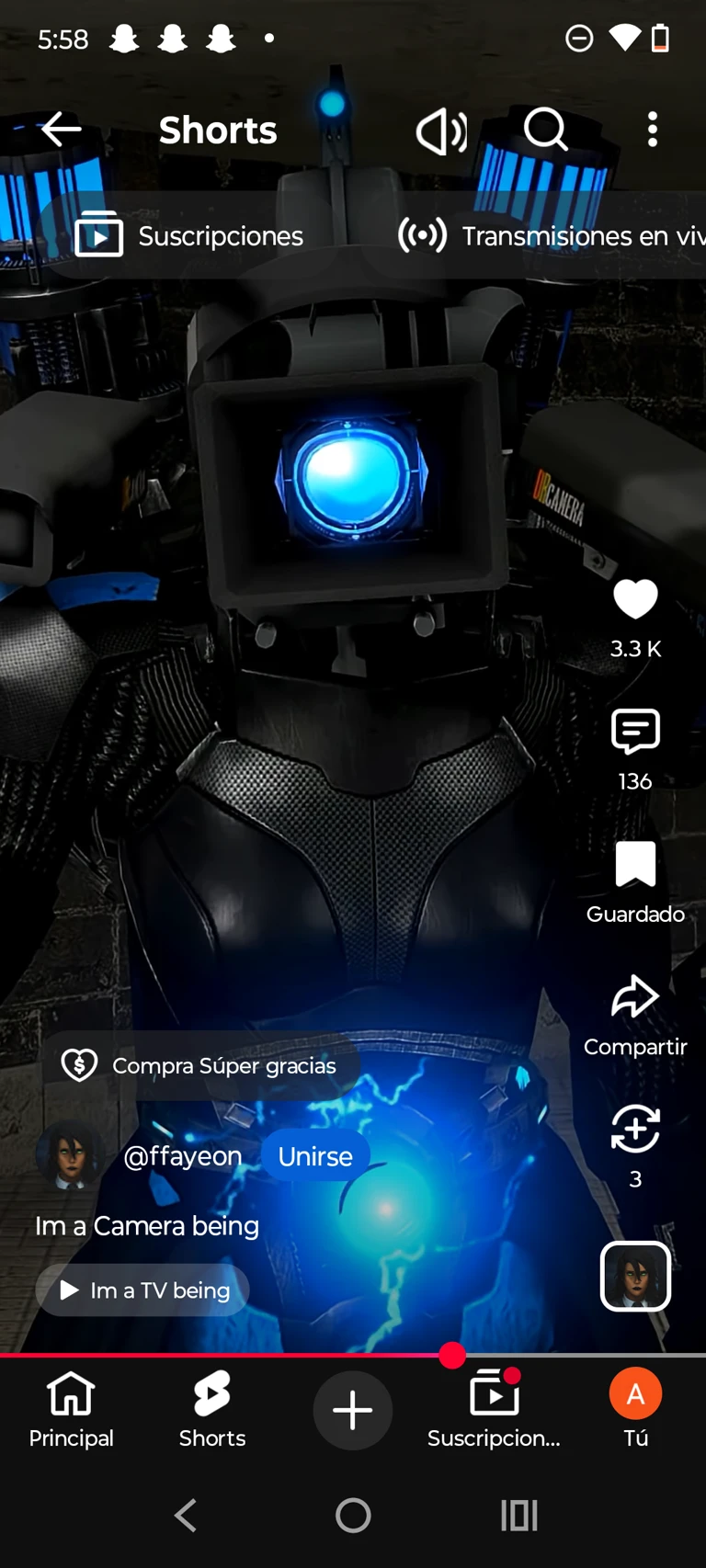Open @ffayeon channel profile
Screen dimensions: 706x1568
[182, 1156]
